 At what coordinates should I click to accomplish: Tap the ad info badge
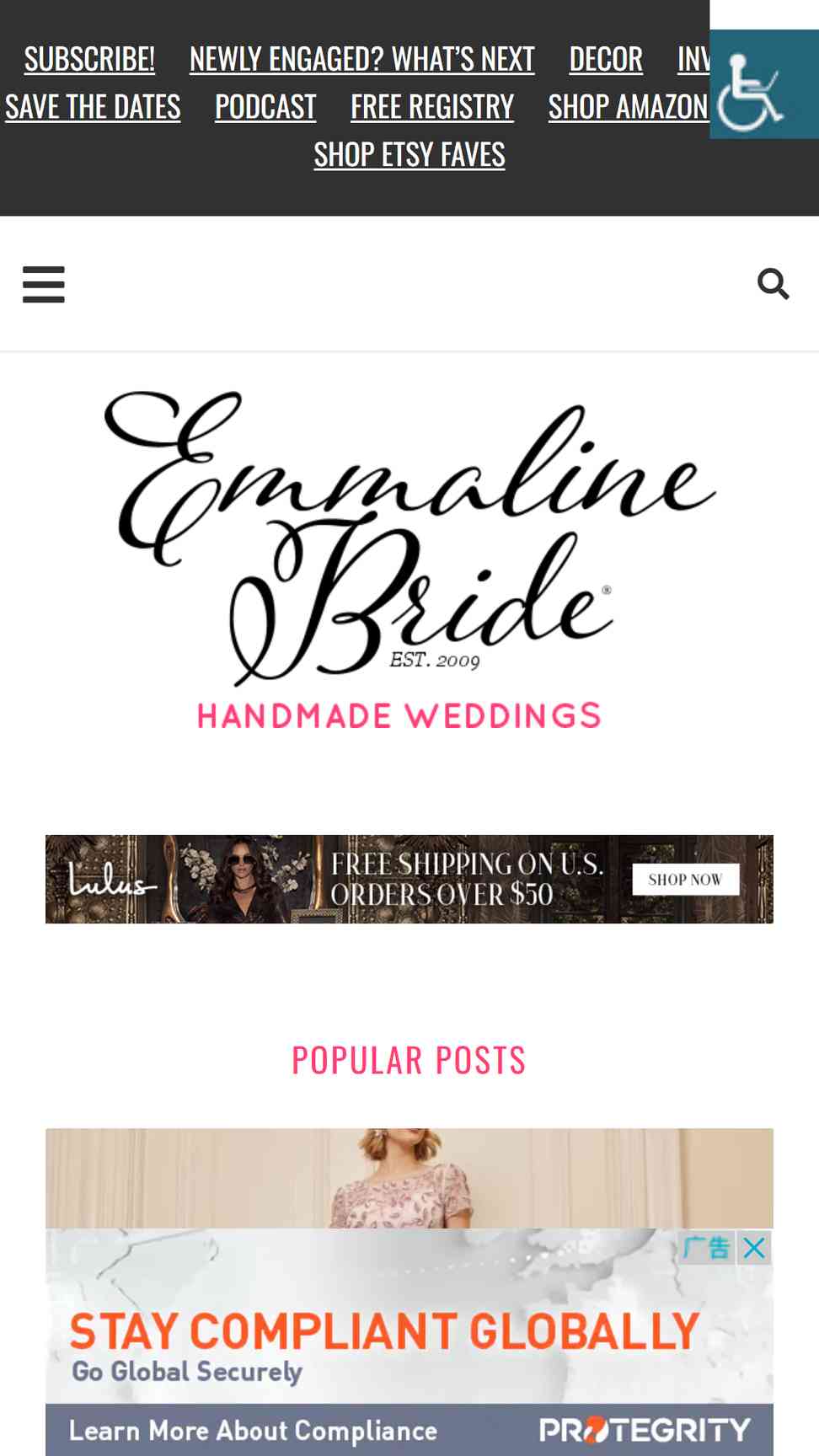[707, 1248]
